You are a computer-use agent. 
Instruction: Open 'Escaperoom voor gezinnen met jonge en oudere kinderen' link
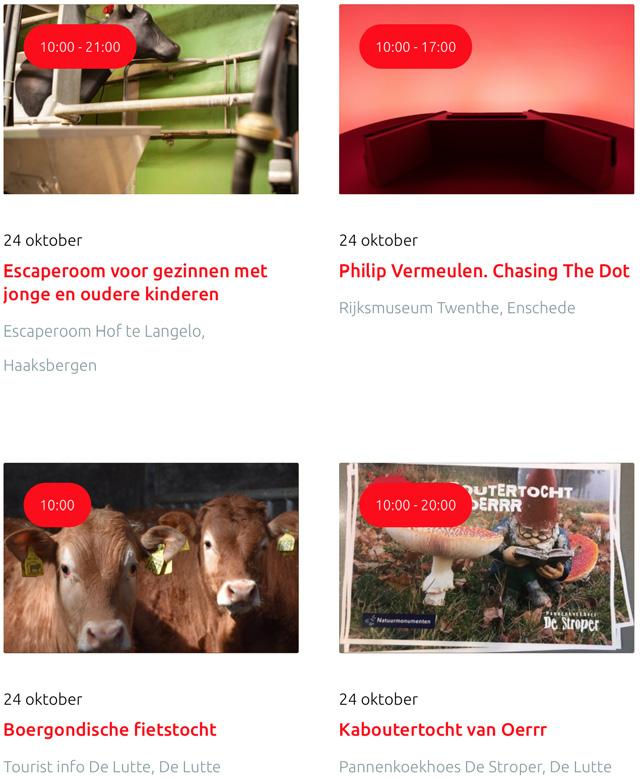(135, 282)
